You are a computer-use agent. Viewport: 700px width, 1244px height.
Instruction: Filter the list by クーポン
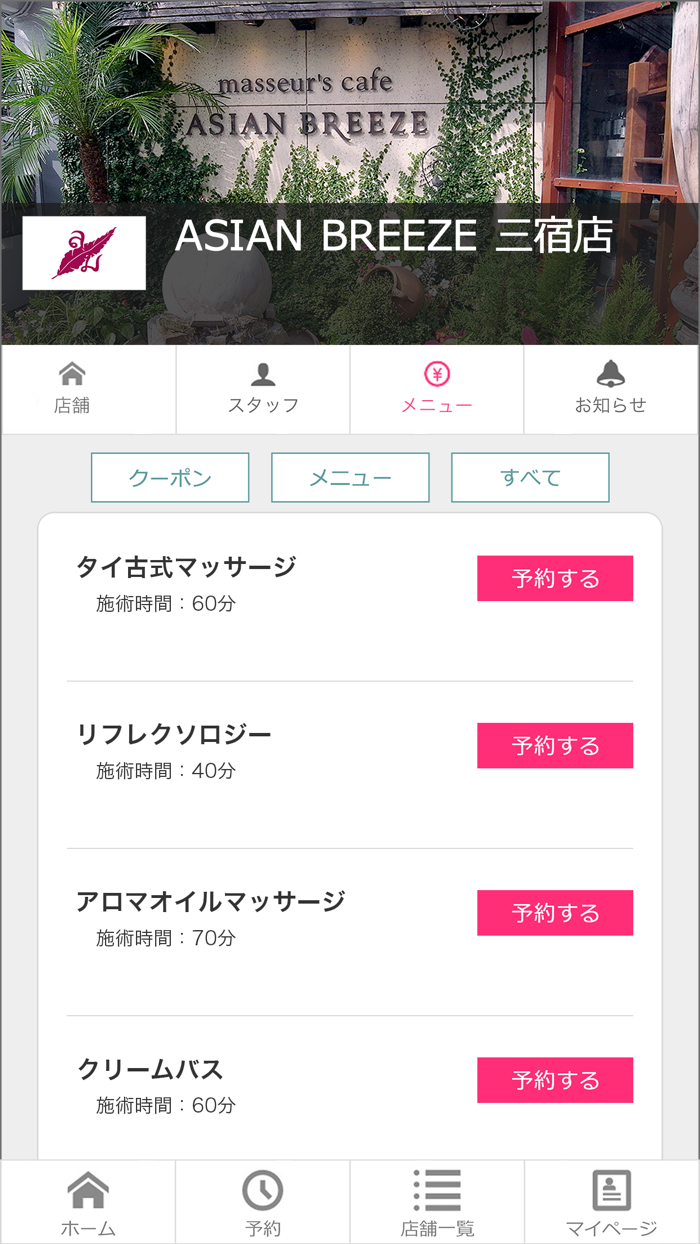pos(170,477)
